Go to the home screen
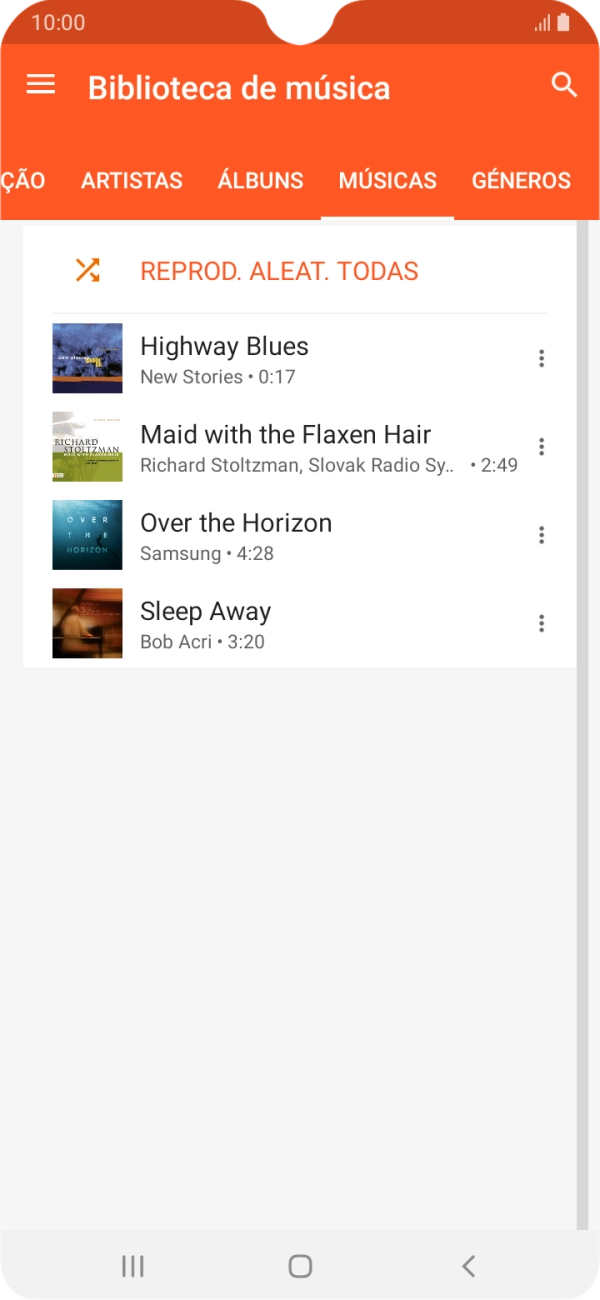Screen dimensions: 600x1300 coord(300,1266)
